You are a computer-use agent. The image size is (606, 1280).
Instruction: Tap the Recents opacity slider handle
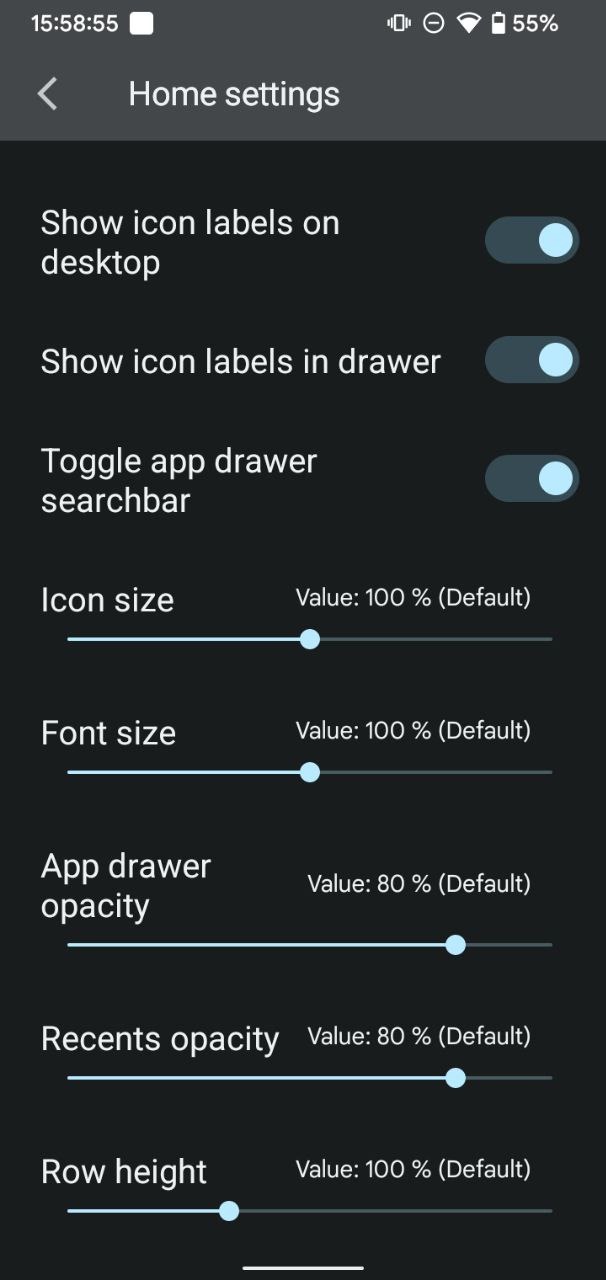click(x=456, y=1078)
